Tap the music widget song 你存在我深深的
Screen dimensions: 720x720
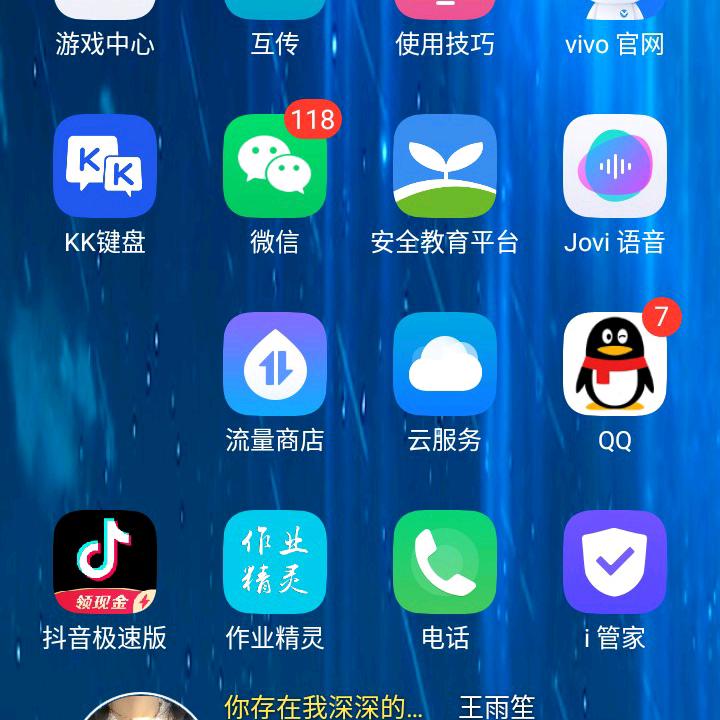click(323, 707)
